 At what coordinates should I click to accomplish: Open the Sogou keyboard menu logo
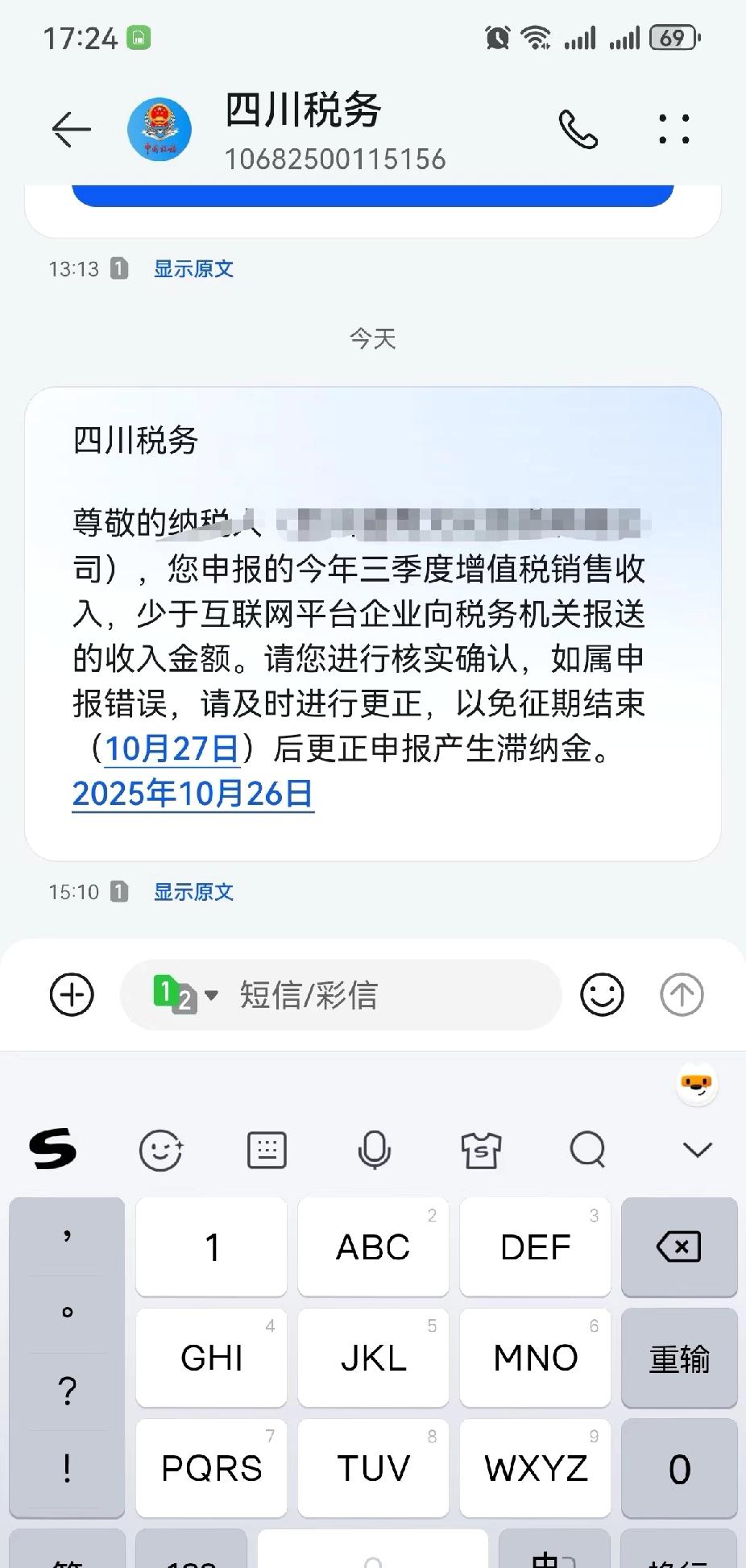[x=53, y=1150]
